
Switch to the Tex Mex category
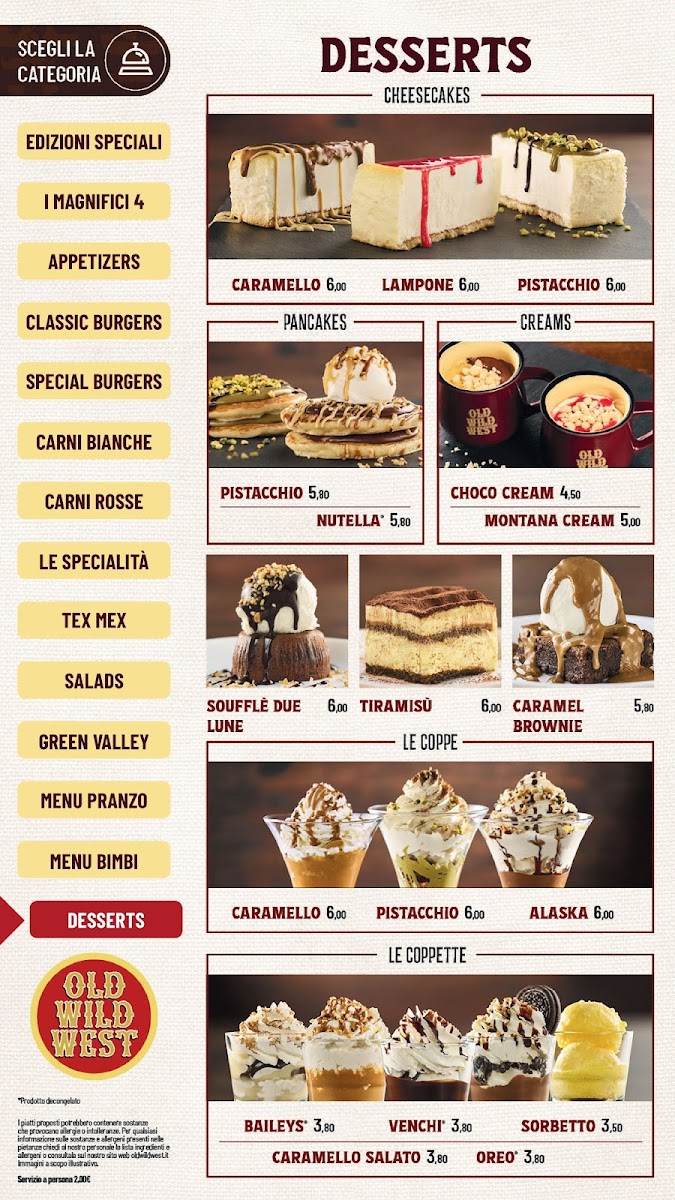click(x=94, y=620)
